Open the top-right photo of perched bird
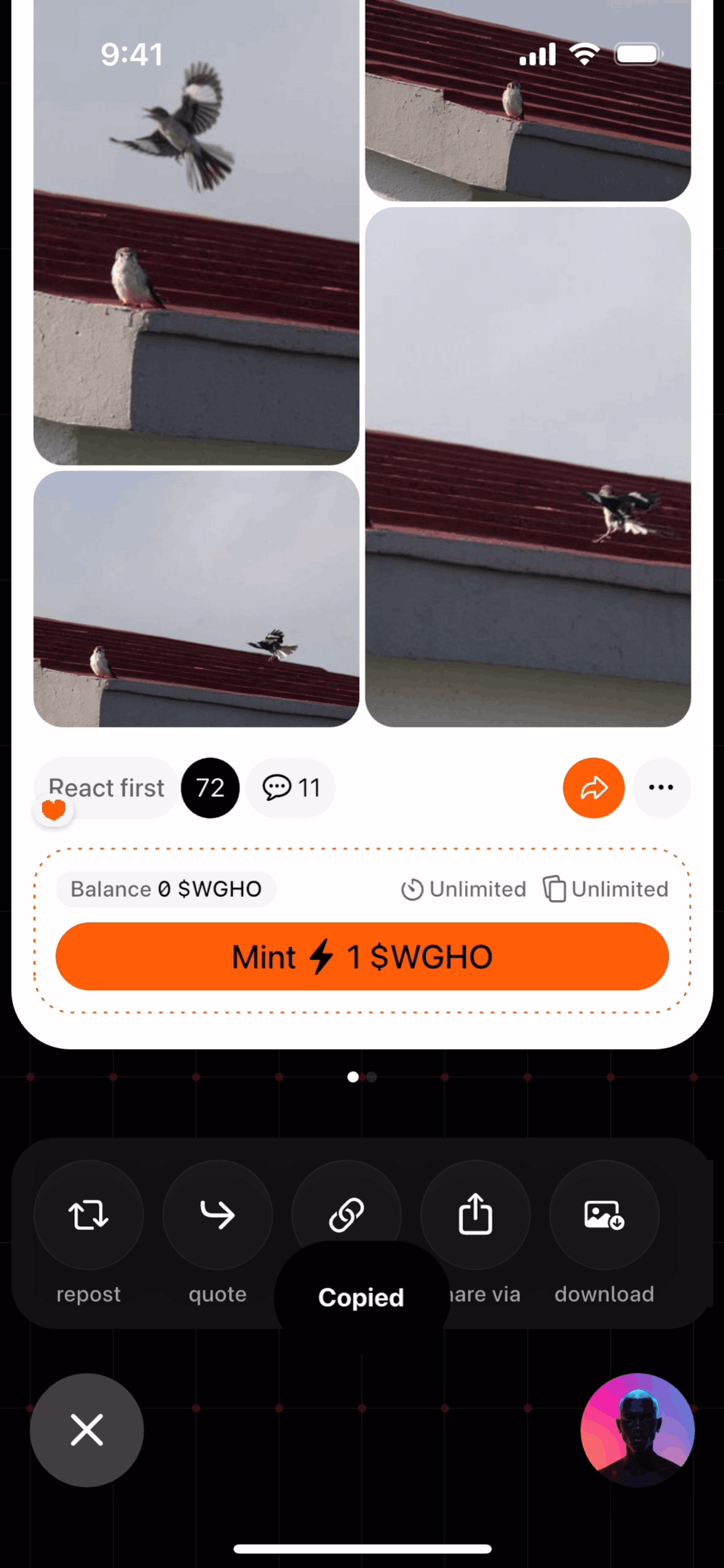Screen dimensions: 724x1568 coord(528,101)
